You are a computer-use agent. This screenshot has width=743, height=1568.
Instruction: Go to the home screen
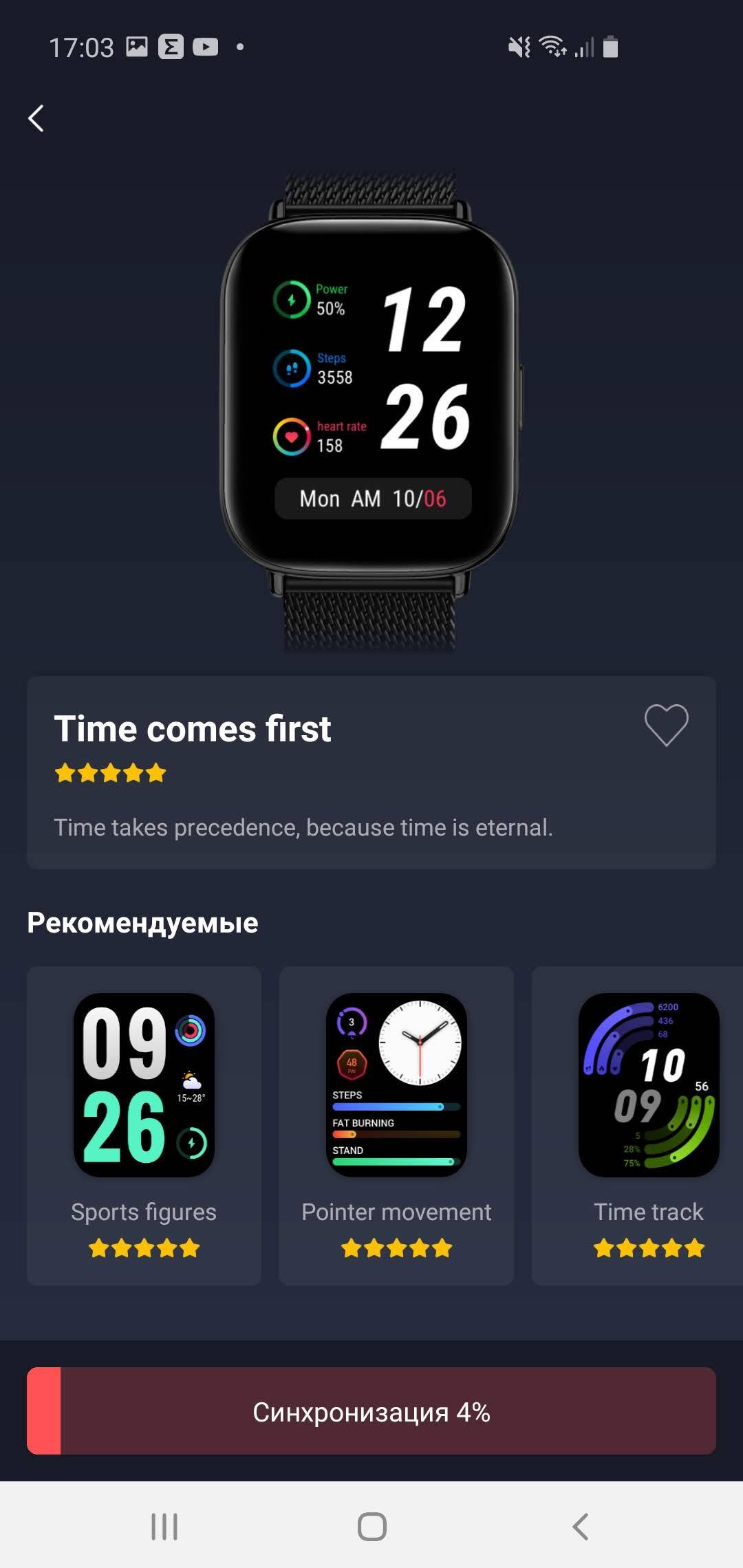pos(371,1526)
